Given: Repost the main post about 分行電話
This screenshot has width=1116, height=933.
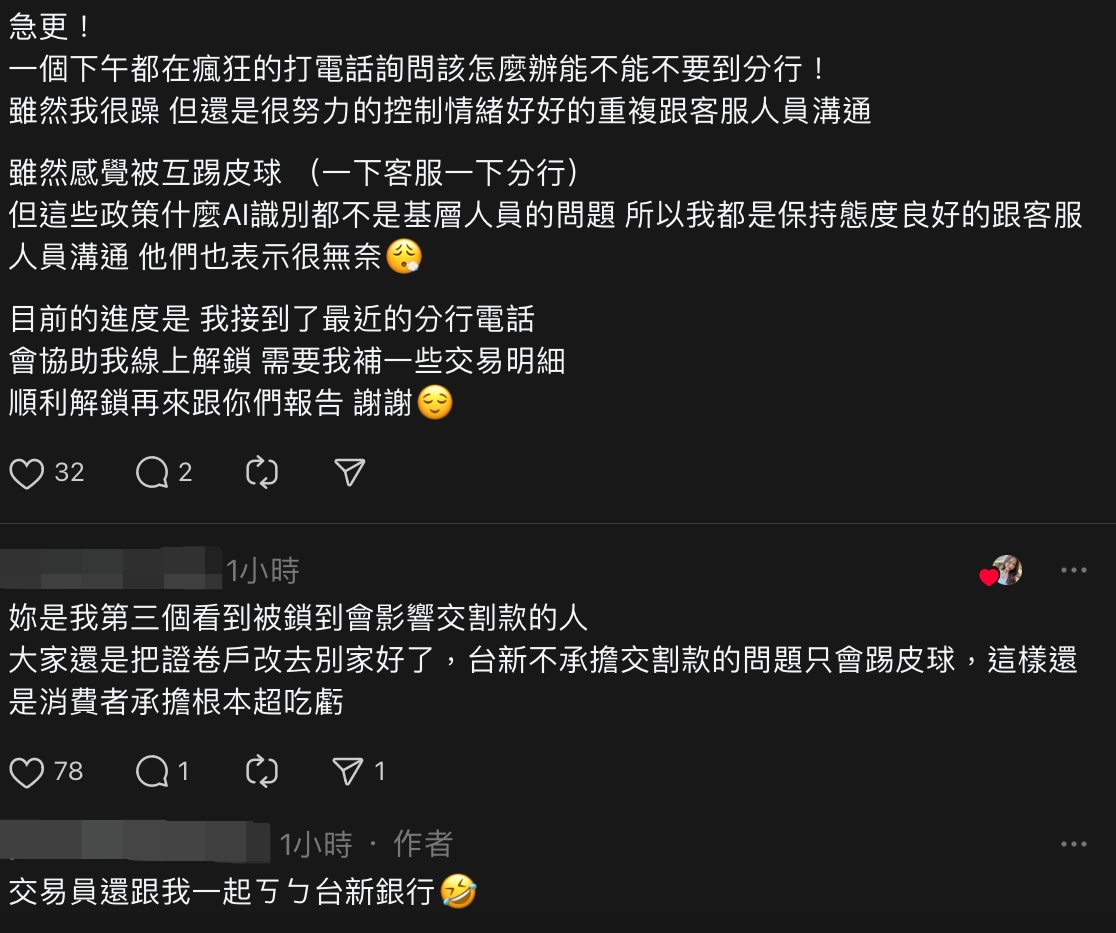Looking at the screenshot, I should click(x=261, y=473).
